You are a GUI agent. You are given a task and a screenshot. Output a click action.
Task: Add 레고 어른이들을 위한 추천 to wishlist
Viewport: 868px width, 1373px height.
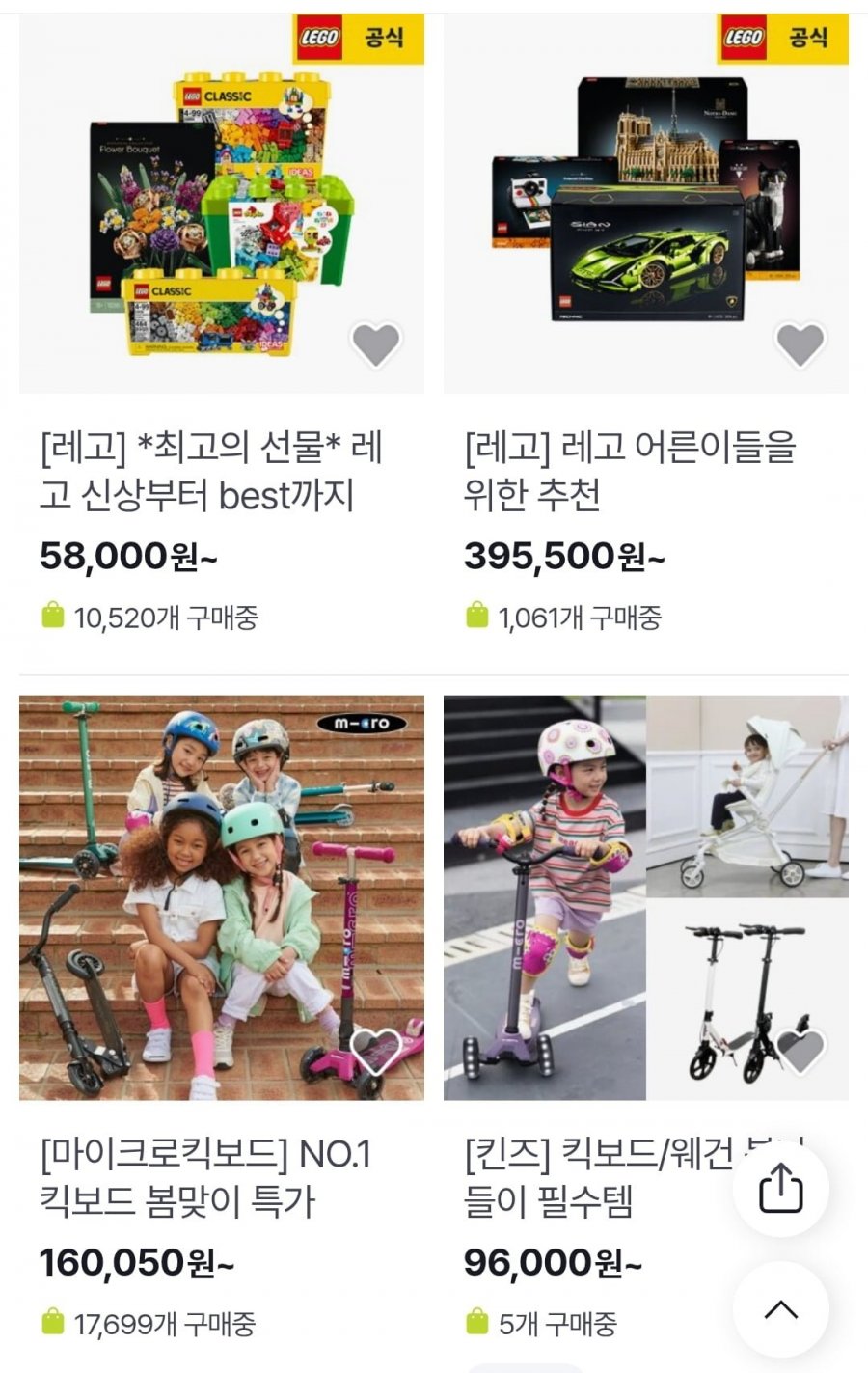click(800, 344)
